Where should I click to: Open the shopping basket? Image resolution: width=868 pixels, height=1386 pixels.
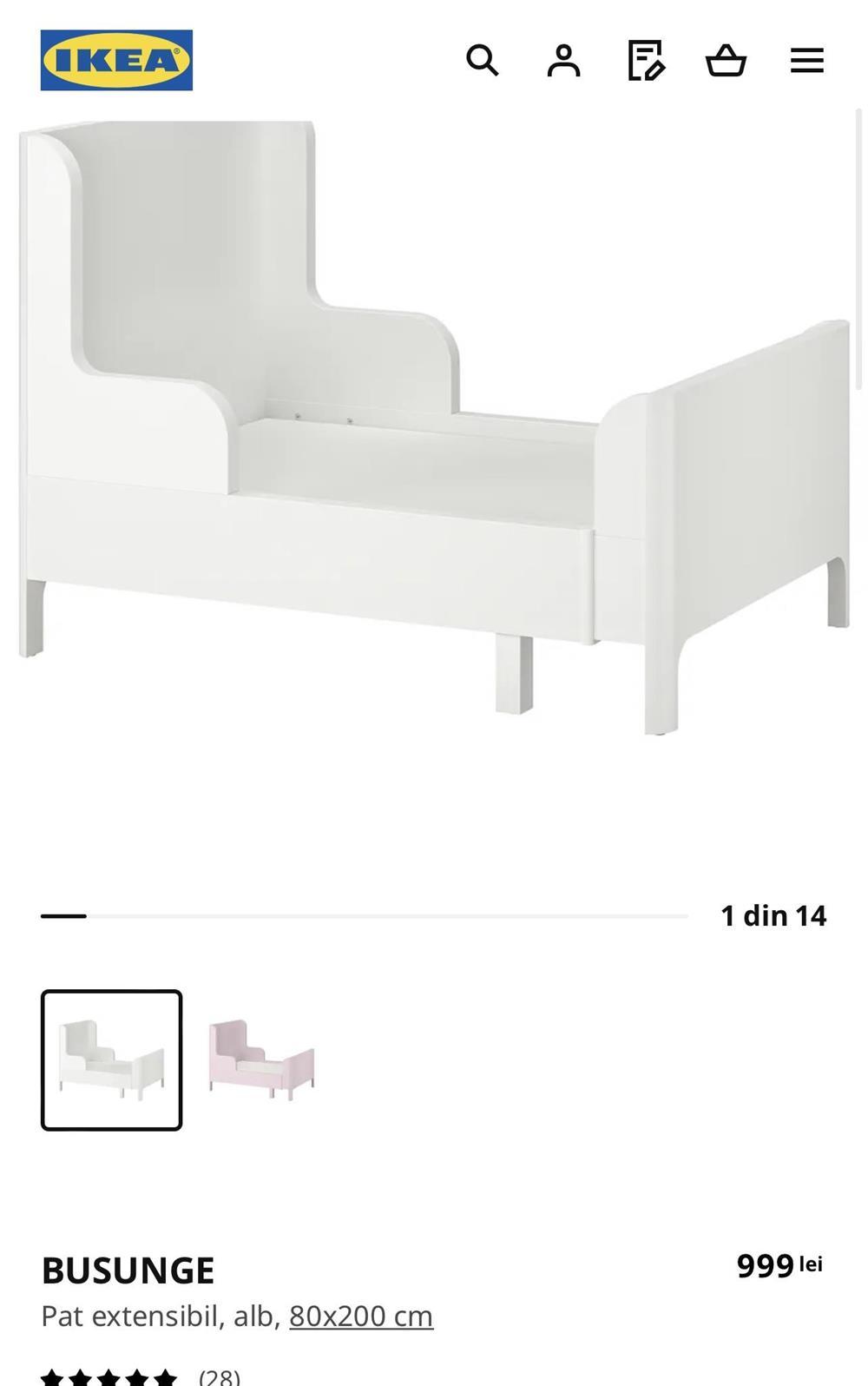tap(726, 61)
